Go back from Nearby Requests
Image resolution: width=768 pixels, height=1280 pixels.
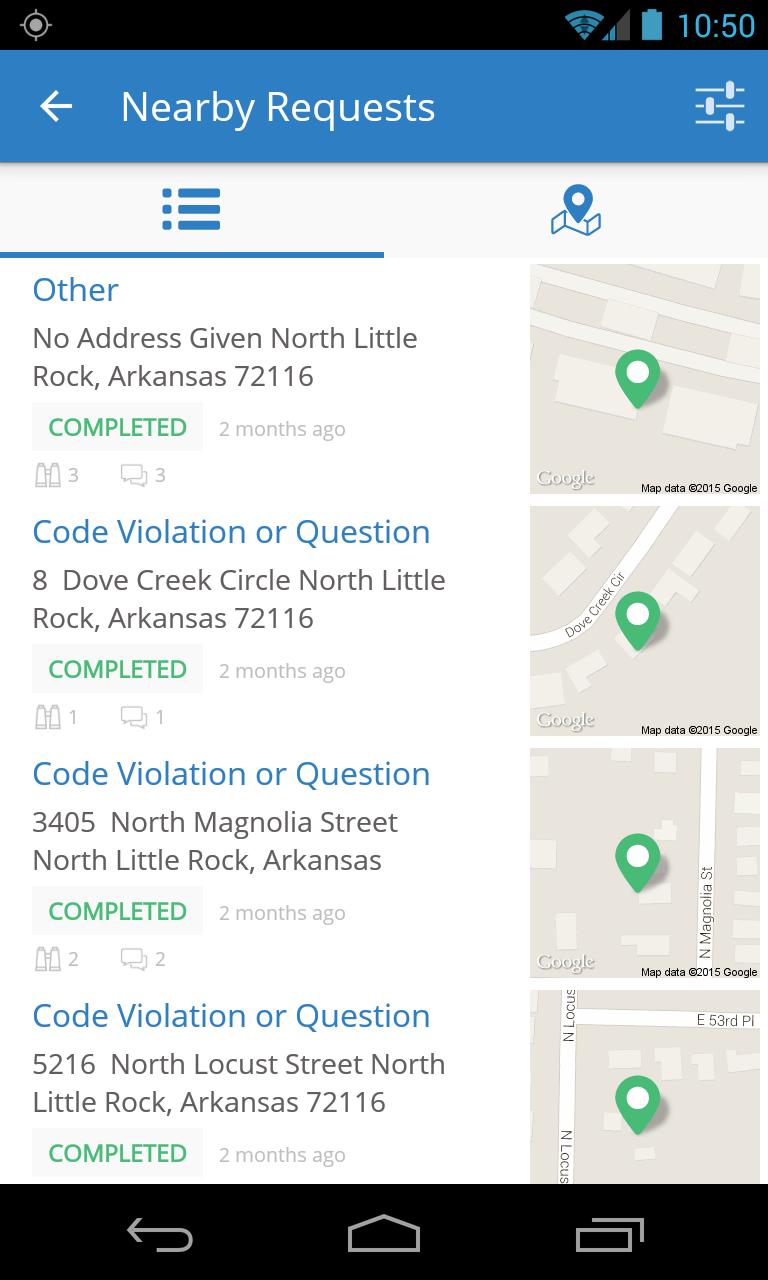(x=56, y=106)
